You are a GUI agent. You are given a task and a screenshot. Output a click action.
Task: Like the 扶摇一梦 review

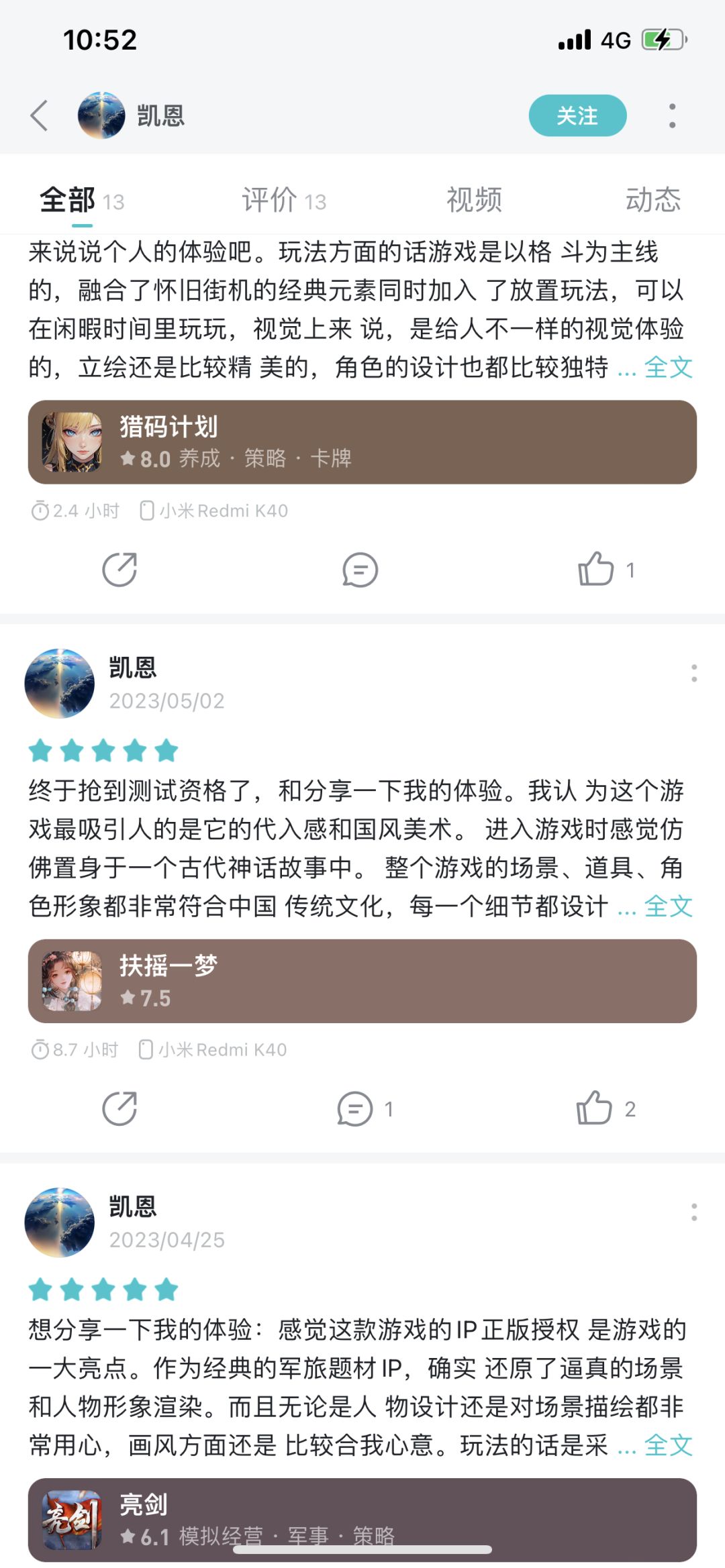point(606,1108)
